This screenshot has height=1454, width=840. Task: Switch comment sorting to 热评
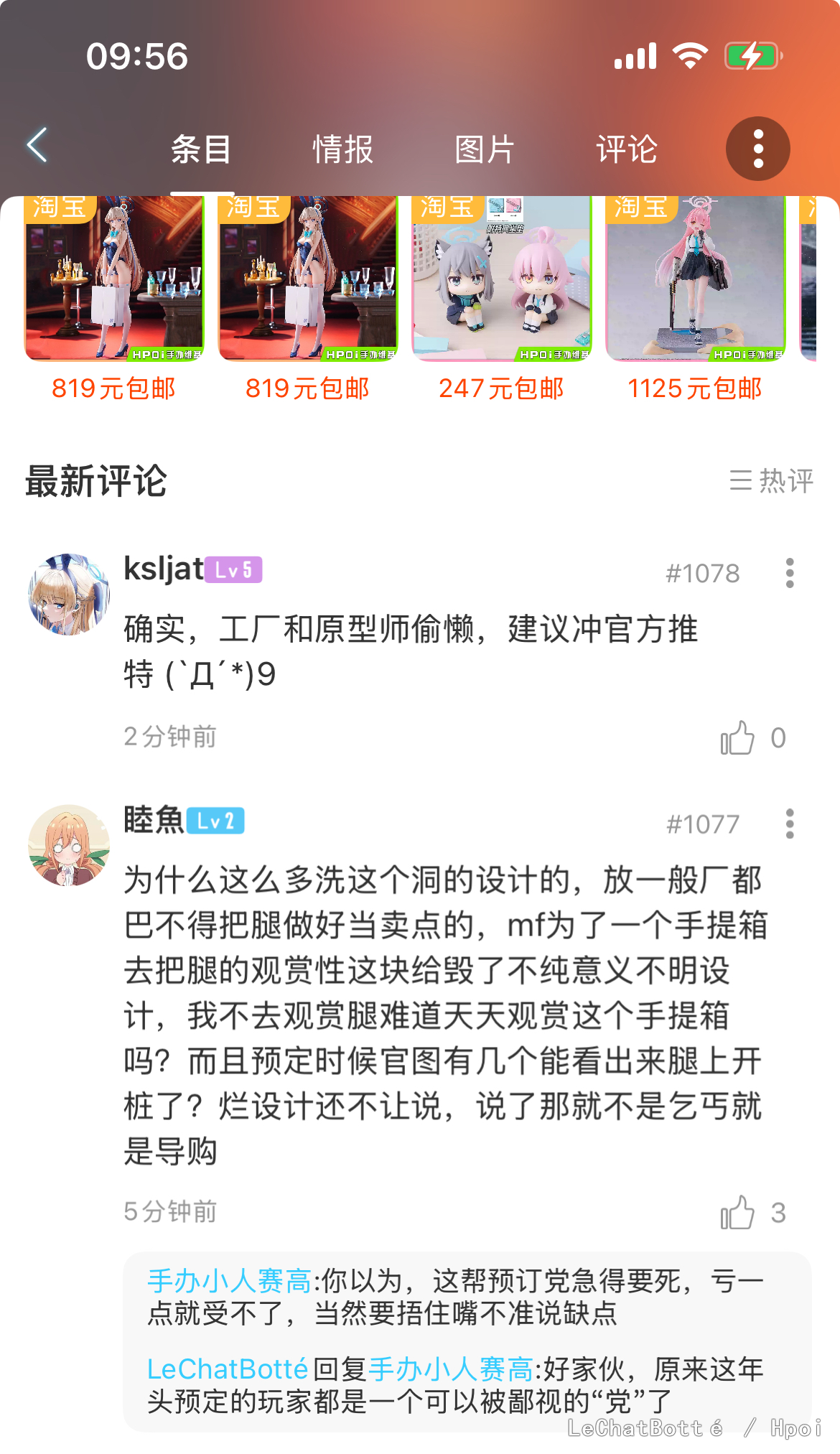[x=771, y=480]
